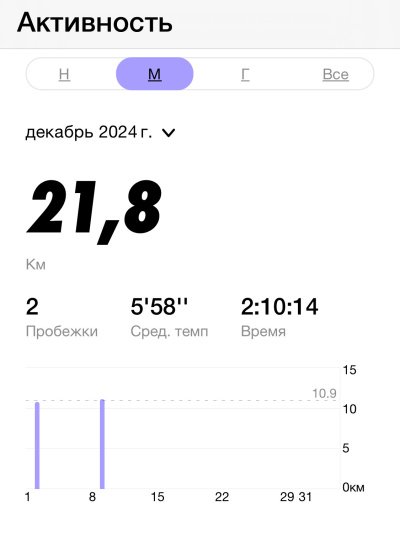The image size is (400, 542).
Task: Show the Все all-time tab
Action: [335, 74]
